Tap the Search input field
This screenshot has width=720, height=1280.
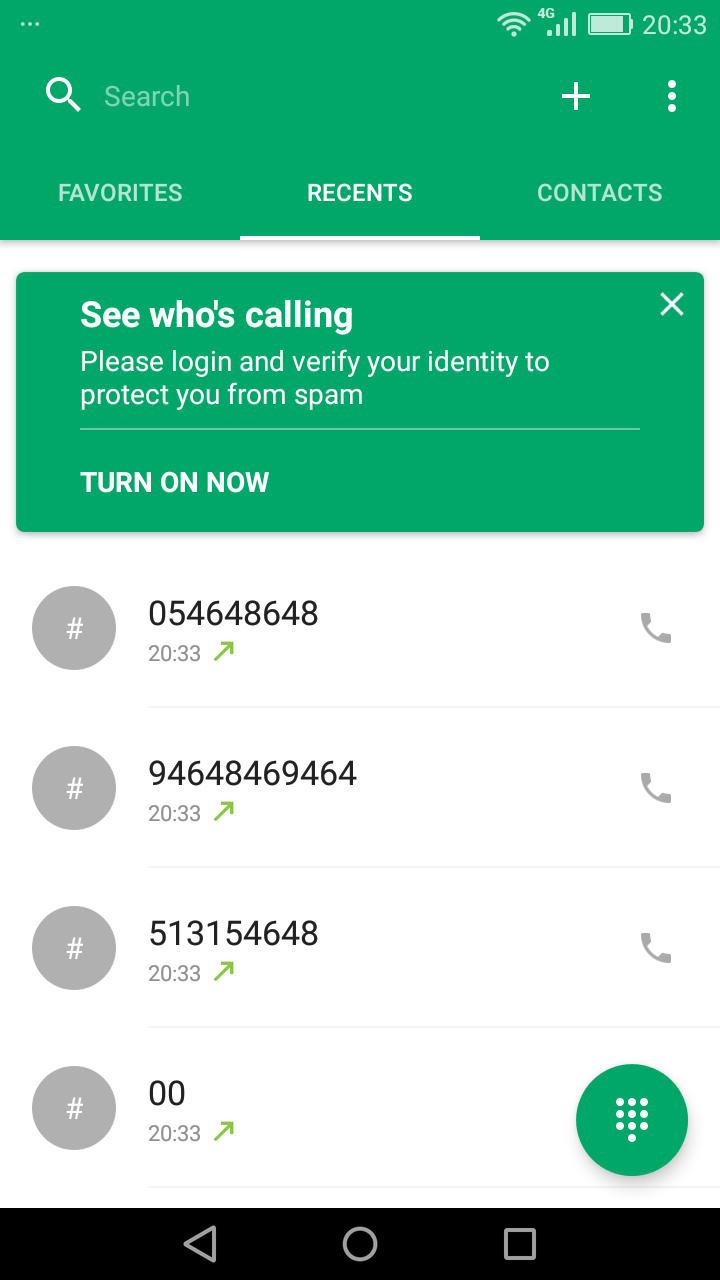click(200, 95)
